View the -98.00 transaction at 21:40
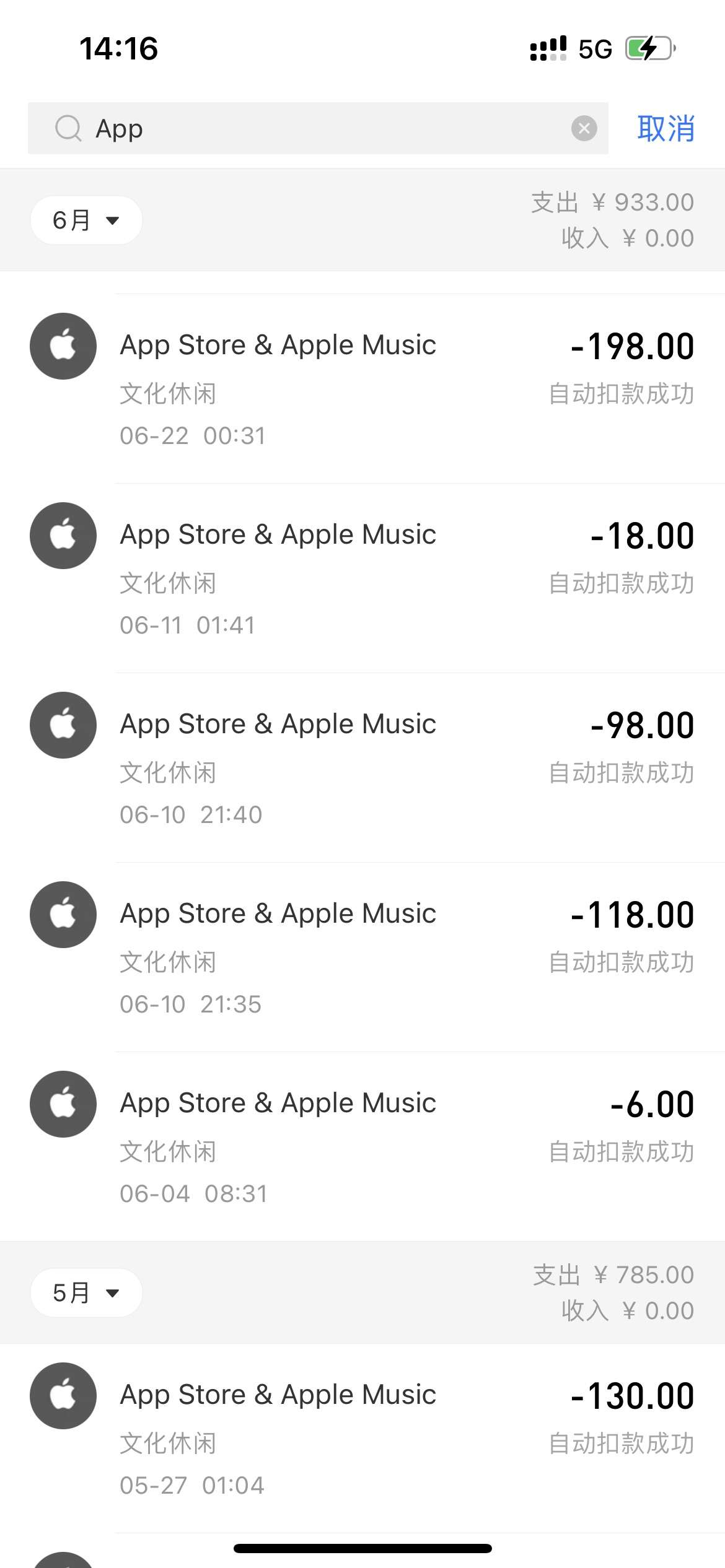 pos(362,768)
